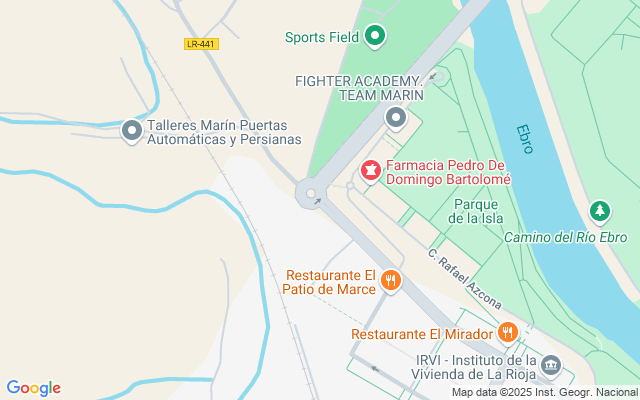Open Farmacia Pedro De Domingo Bartolomé pin
Viewport: 640px width, 400px height.
(x=371, y=171)
